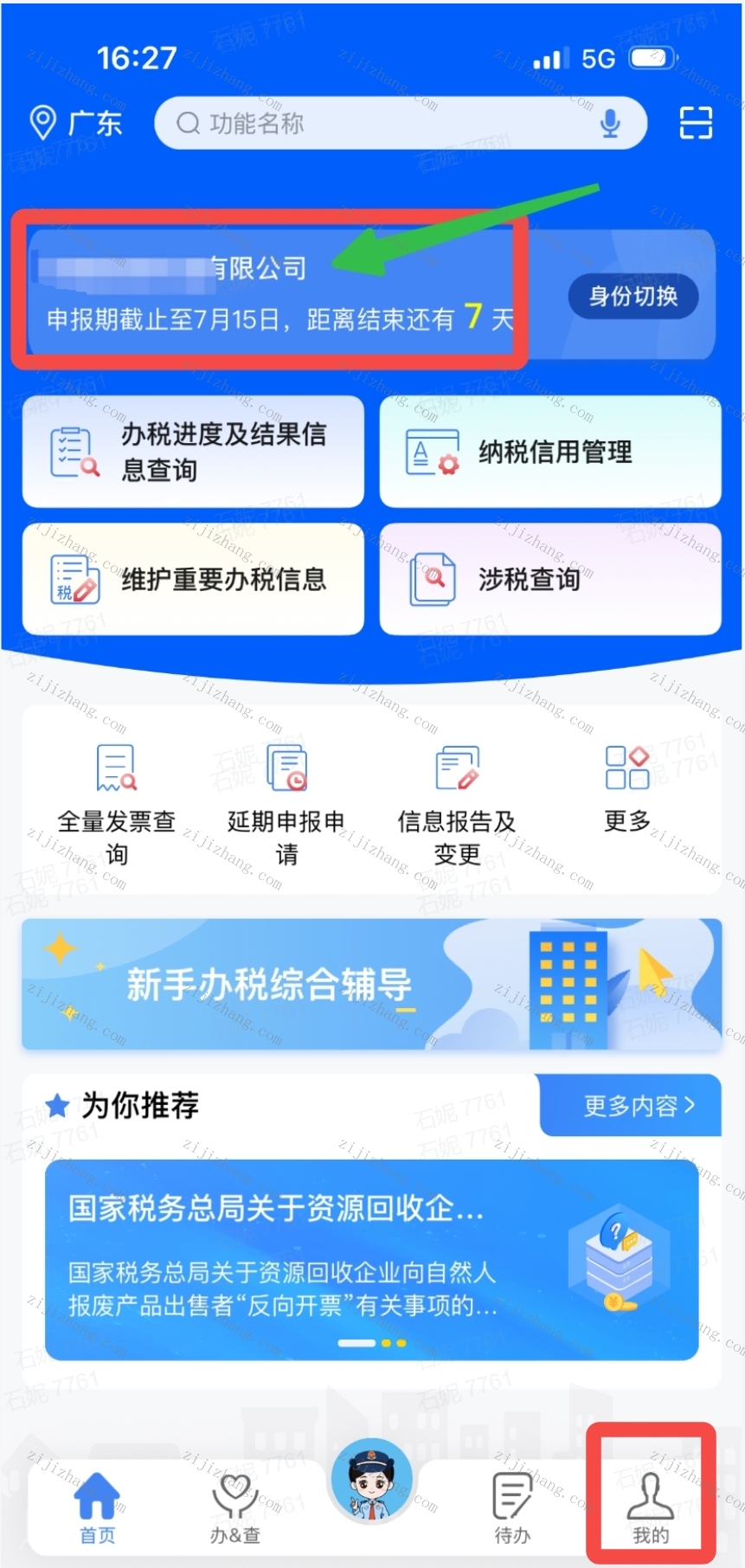Viewport: 745px width, 1568px height.
Task: Select 延期申报申请
Action: (286, 802)
